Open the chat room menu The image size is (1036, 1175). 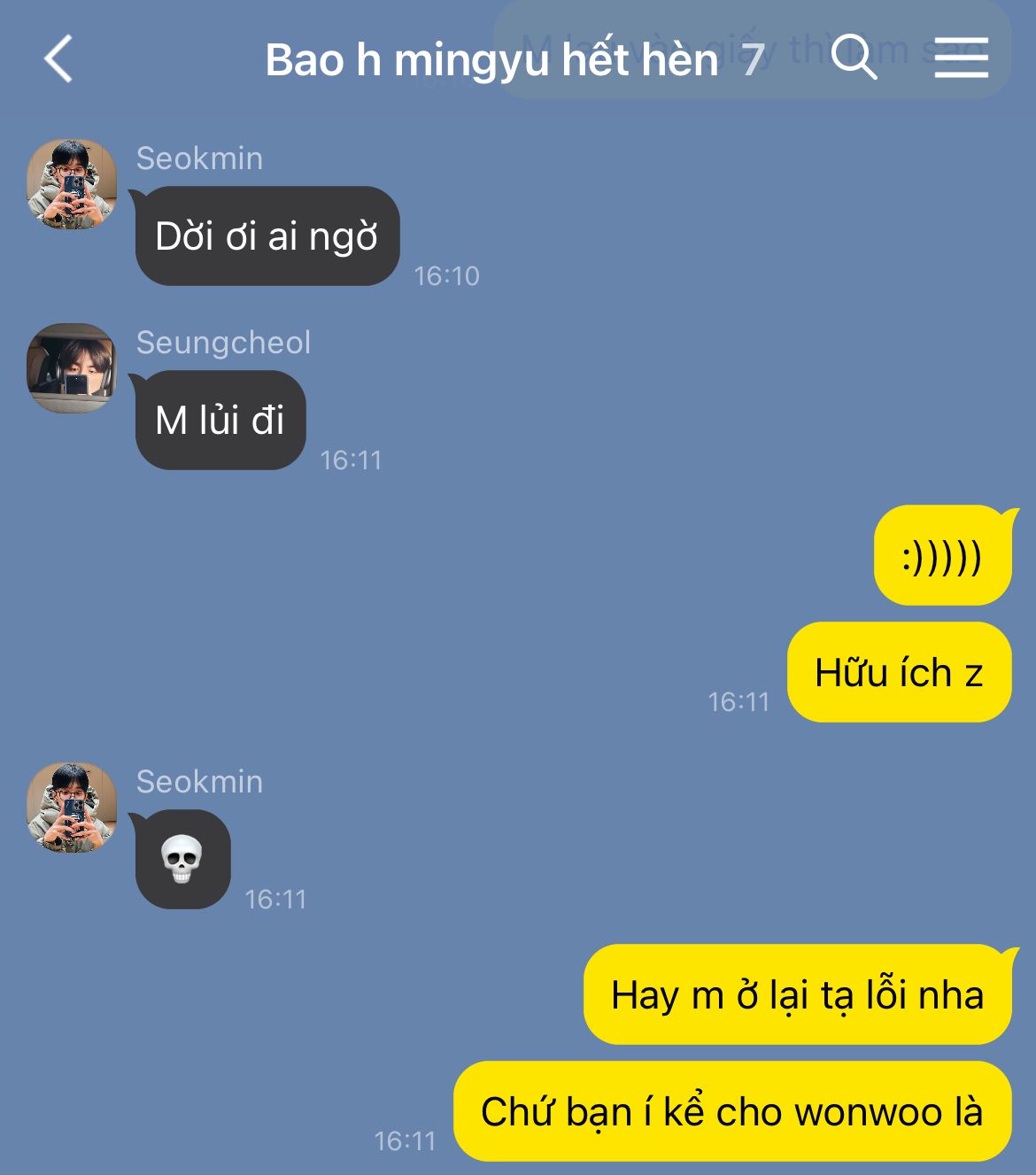(961, 58)
